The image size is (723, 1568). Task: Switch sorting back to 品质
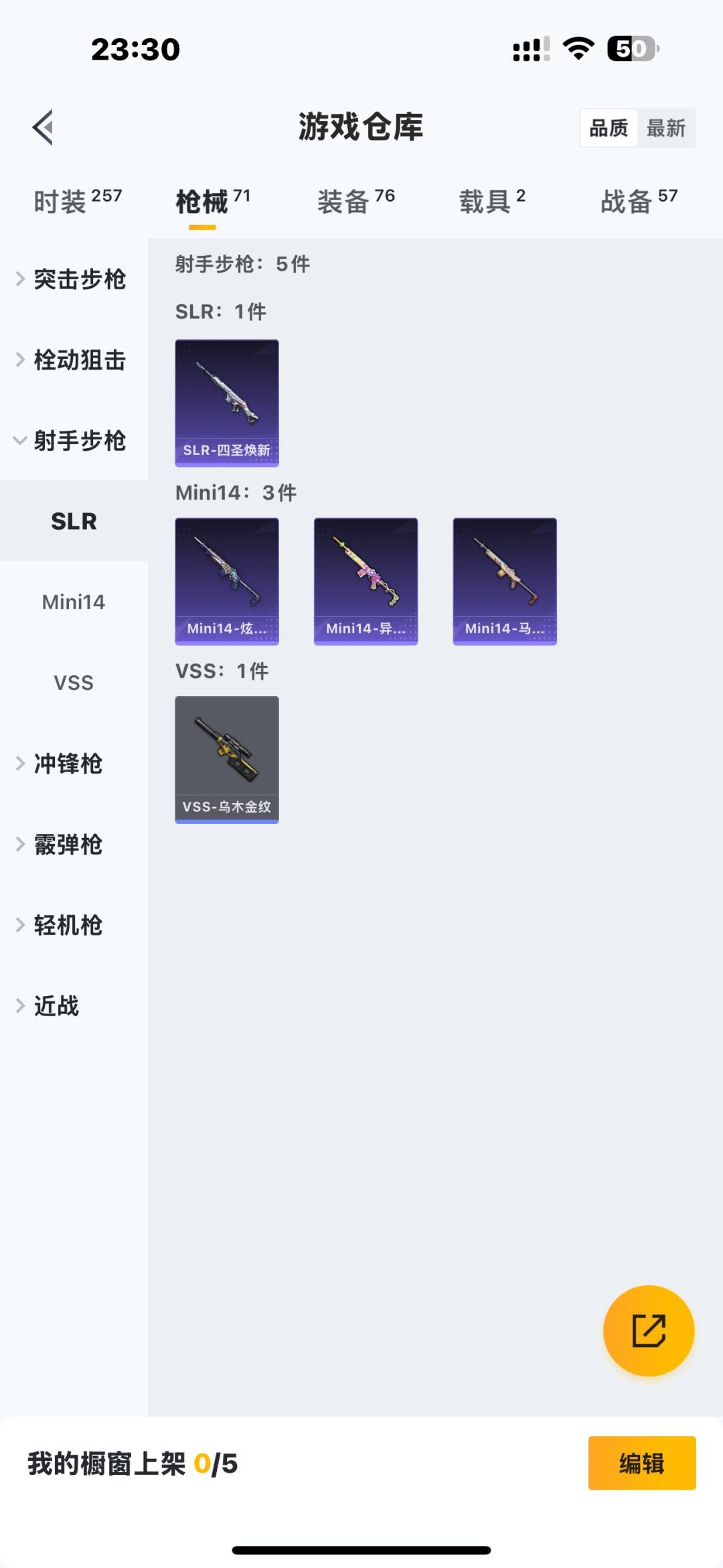(x=608, y=127)
